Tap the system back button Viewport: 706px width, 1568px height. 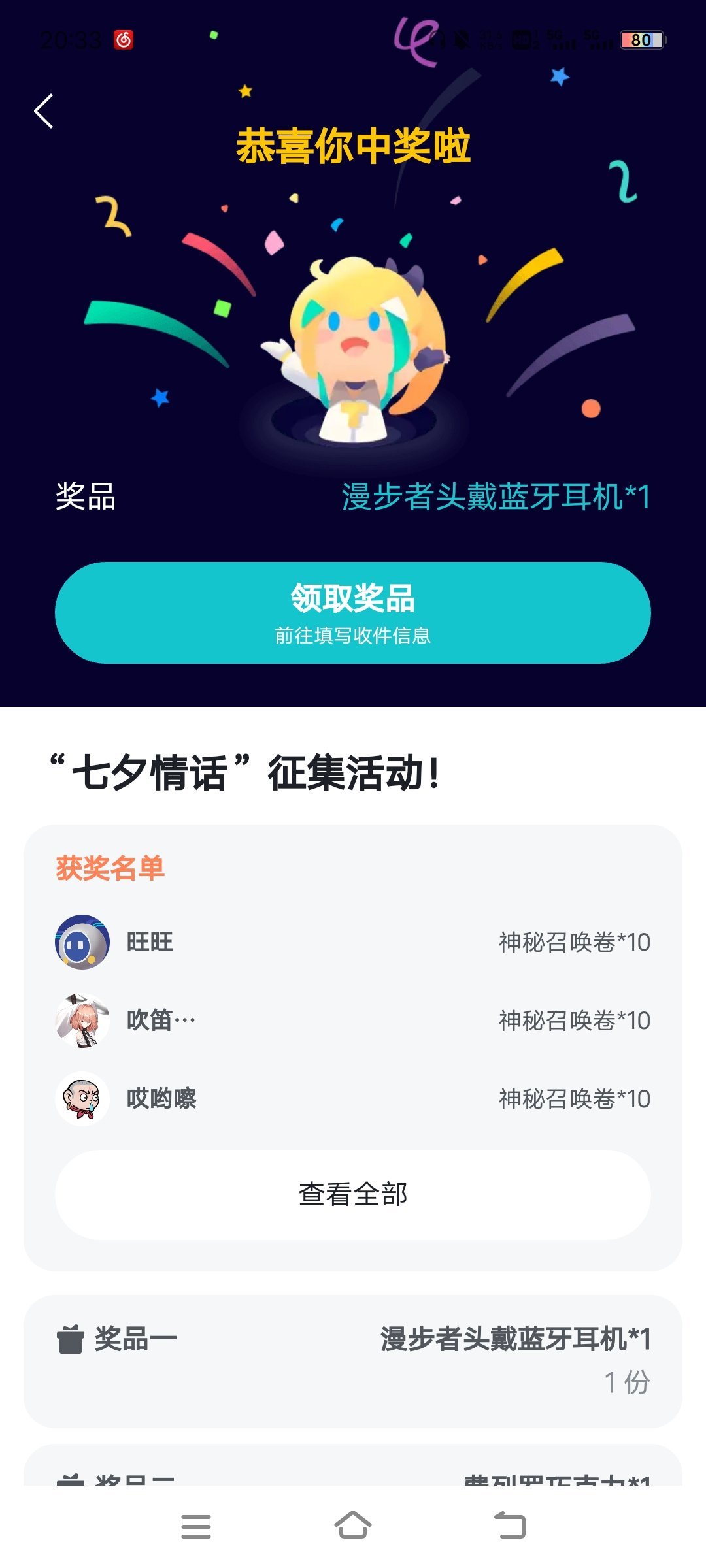tap(510, 1526)
